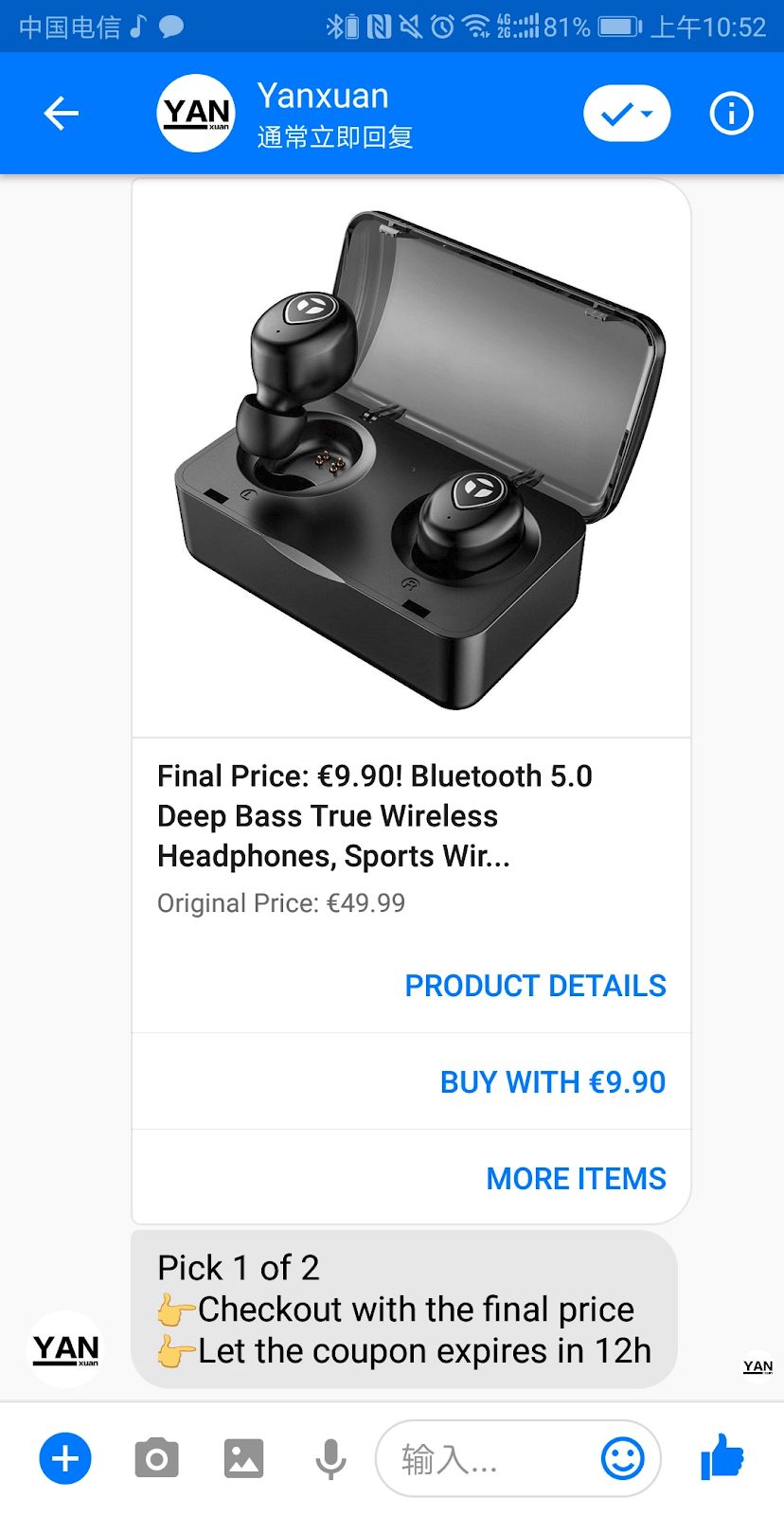This screenshot has width=784, height=1515.
Task: Open Yanxuan profile from header avatar
Action: (196, 114)
